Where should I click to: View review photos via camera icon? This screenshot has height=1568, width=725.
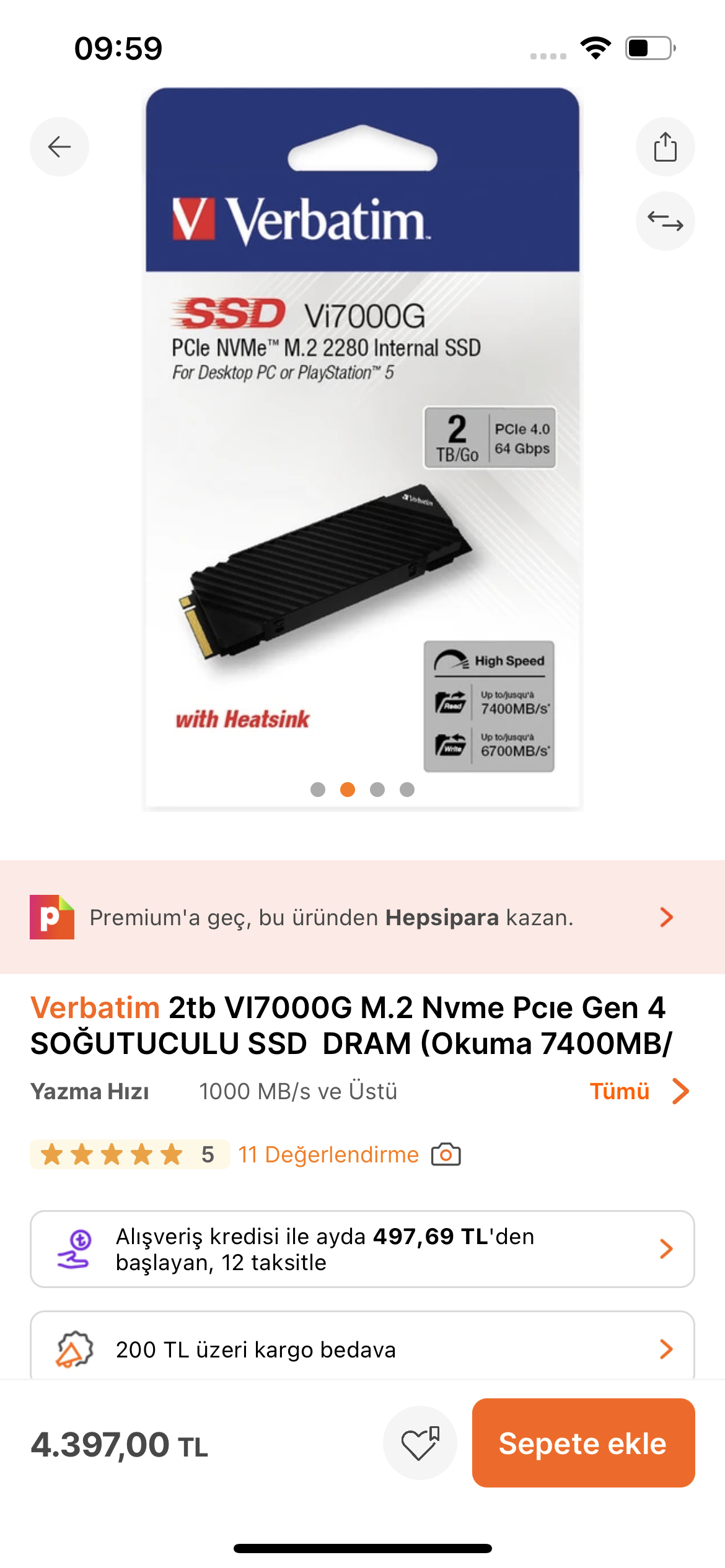point(446,1155)
